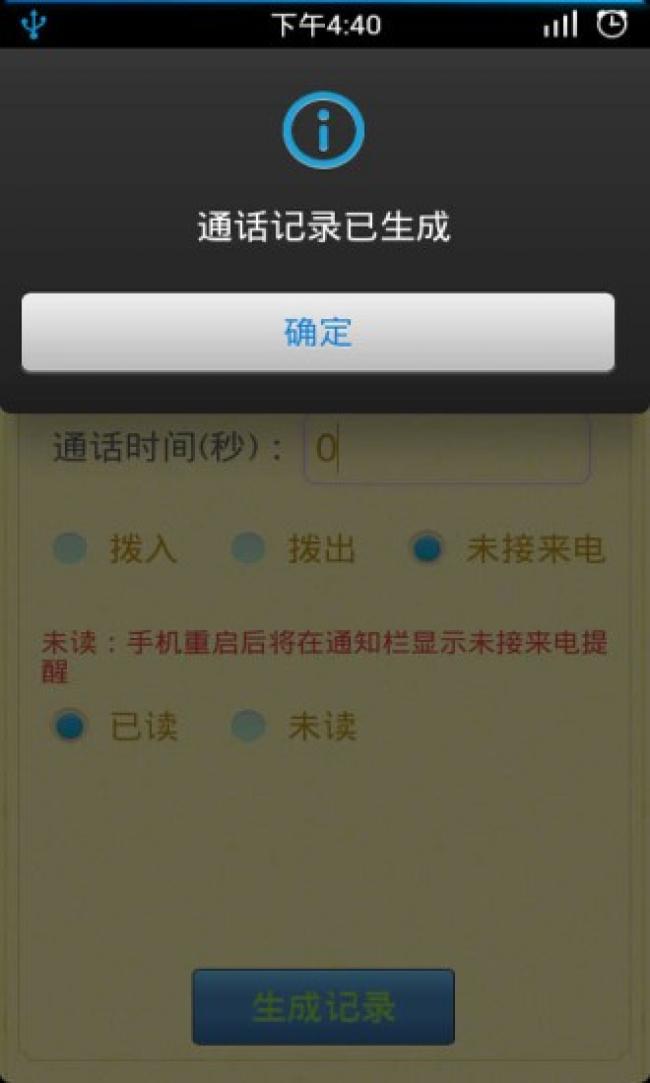The image size is (650, 1083).
Task: Select the 拨入 call type
Action: click(70, 549)
